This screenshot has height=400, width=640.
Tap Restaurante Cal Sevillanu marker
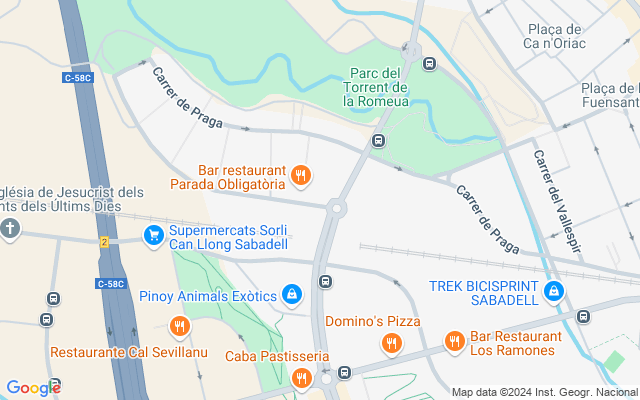pyautogui.click(x=179, y=326)
